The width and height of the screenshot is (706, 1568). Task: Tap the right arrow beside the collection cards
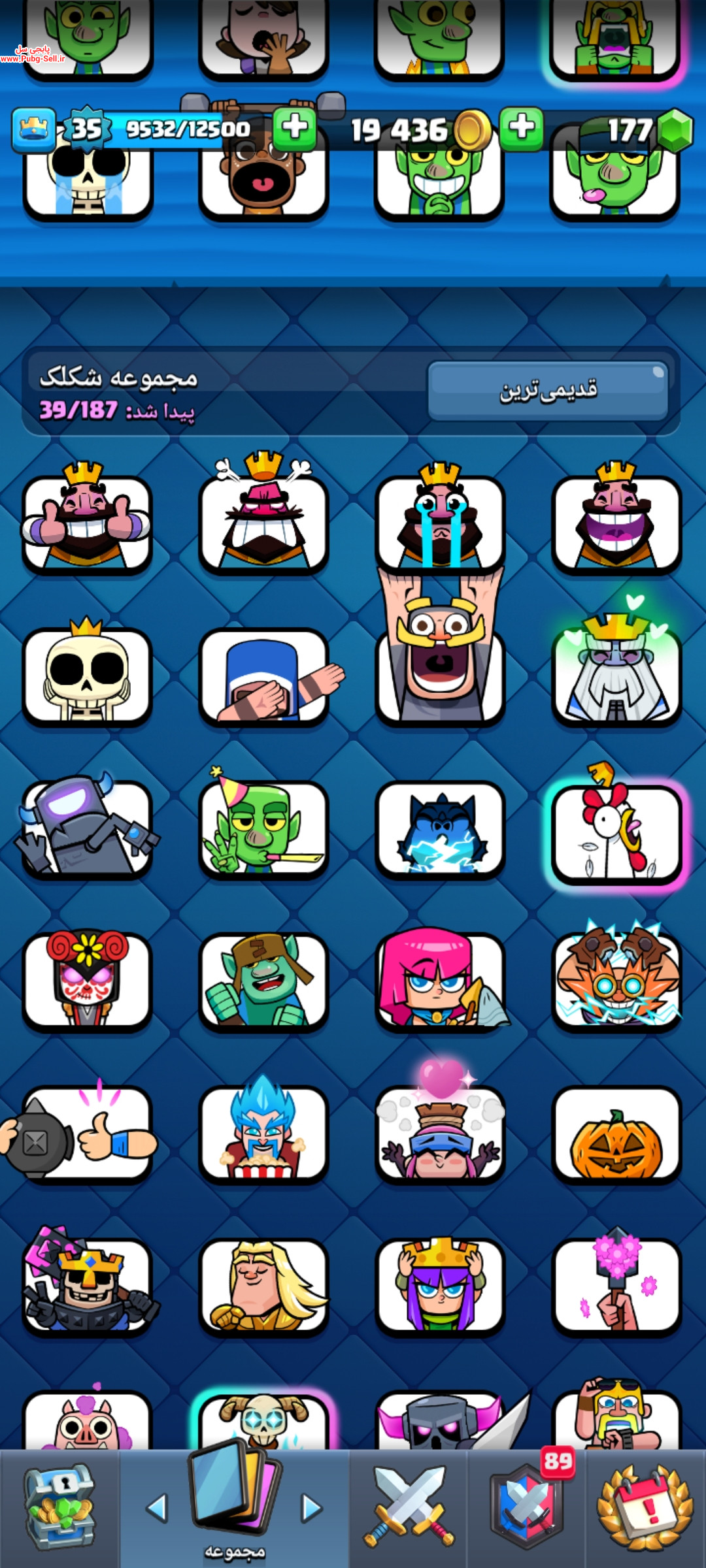click(312, 1508)
